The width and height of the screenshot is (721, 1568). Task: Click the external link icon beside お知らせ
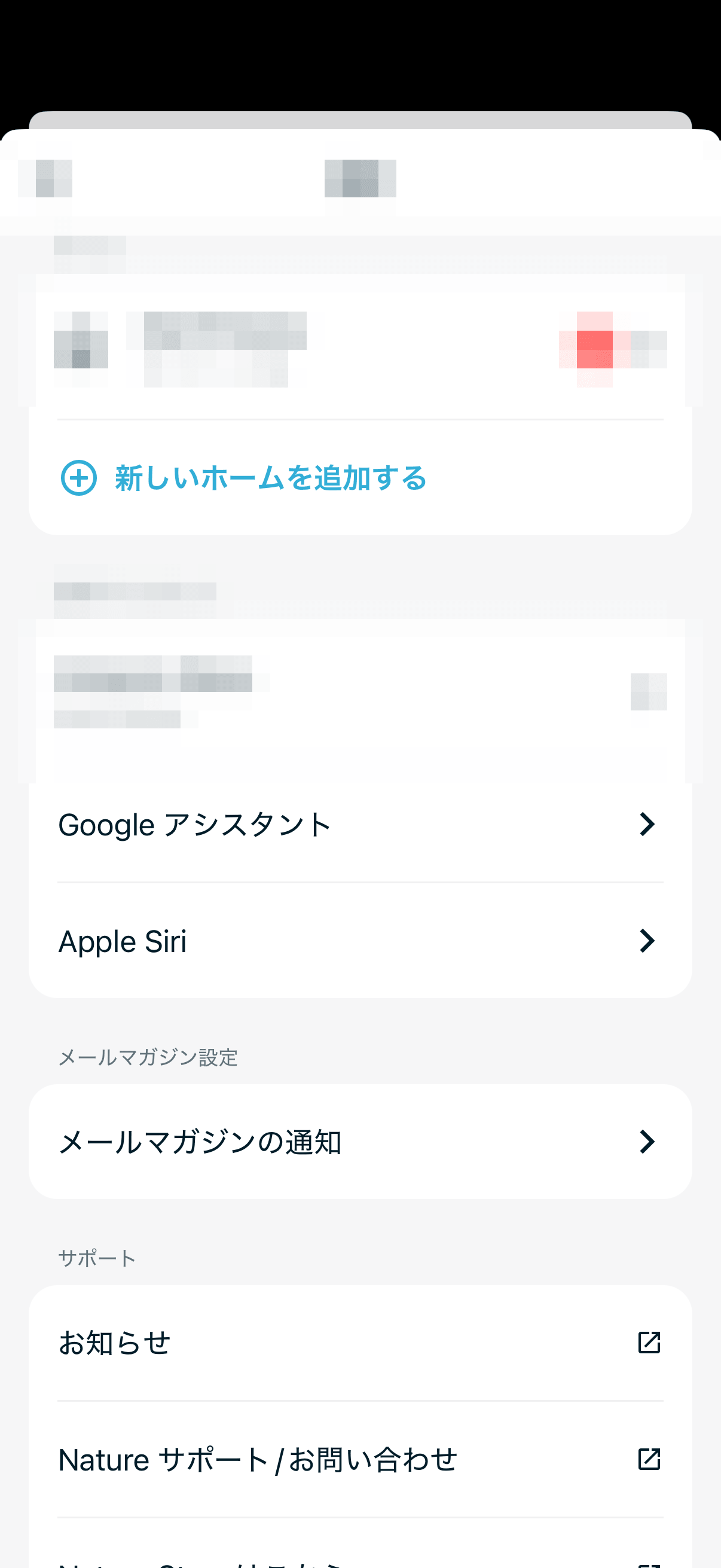click(x=649, y=1341)
